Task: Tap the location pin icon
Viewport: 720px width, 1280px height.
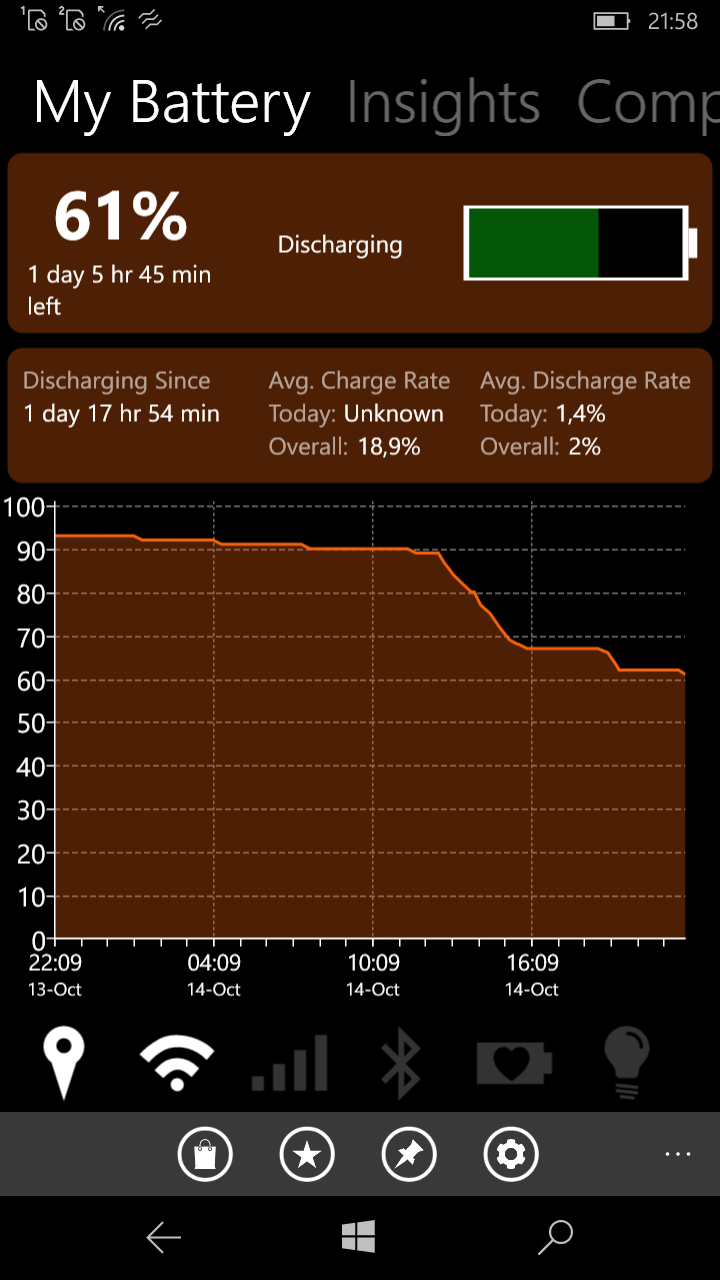Action: (x=63, y=1065)
